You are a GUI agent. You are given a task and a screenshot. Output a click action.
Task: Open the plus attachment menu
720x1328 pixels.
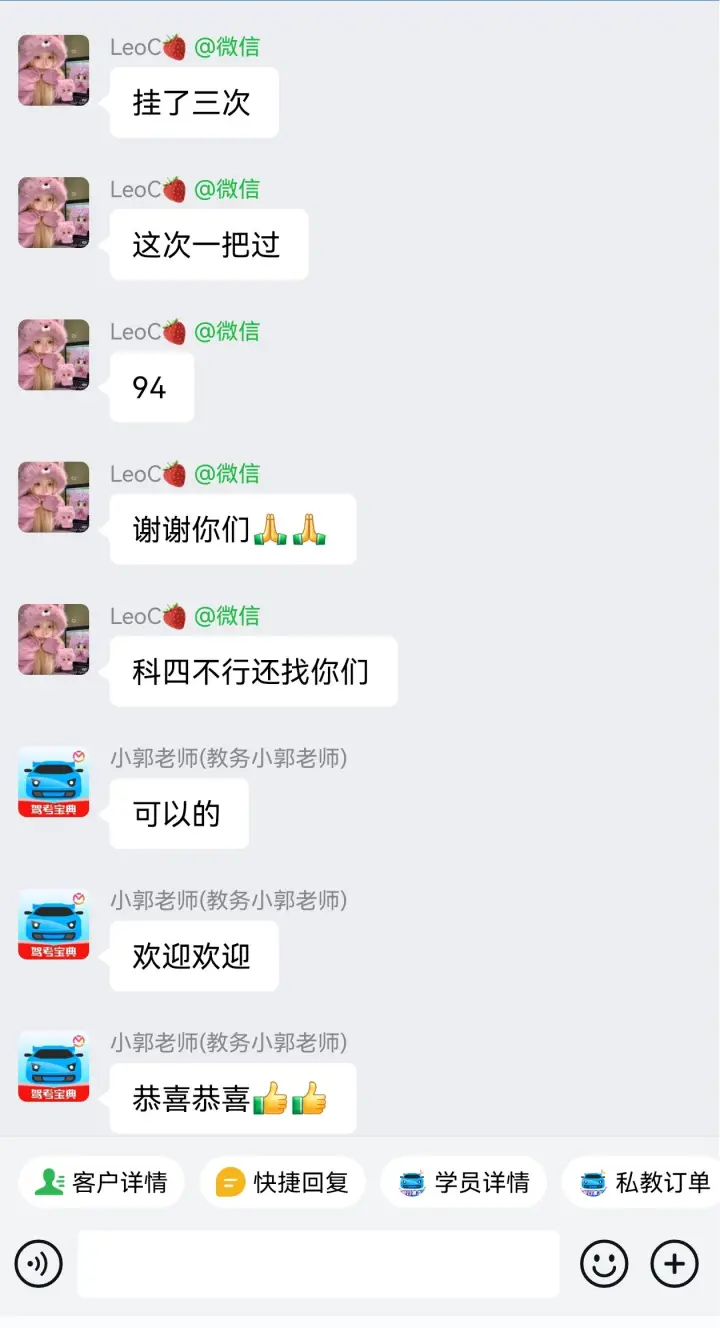coord(674,1264)
